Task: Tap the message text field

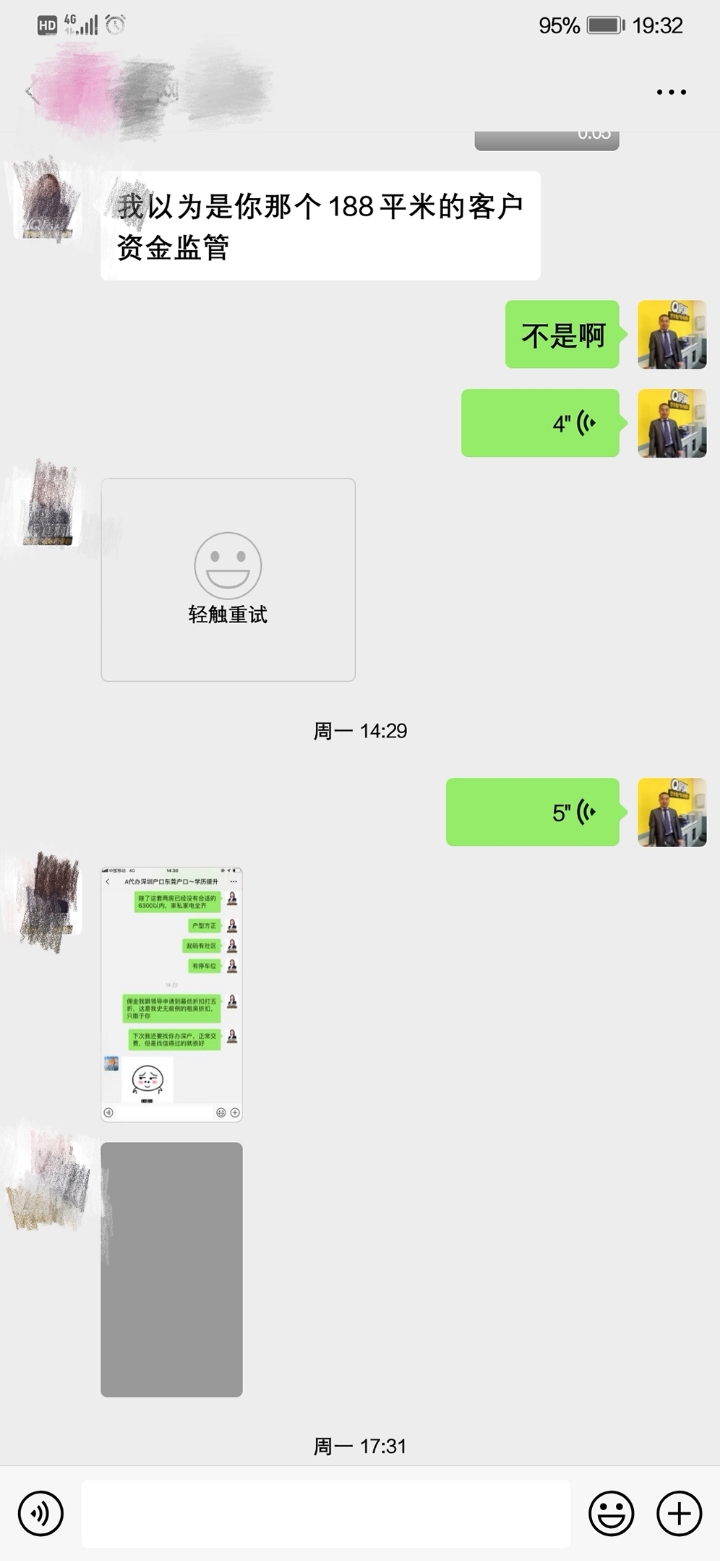Action: coord(326,1513)
